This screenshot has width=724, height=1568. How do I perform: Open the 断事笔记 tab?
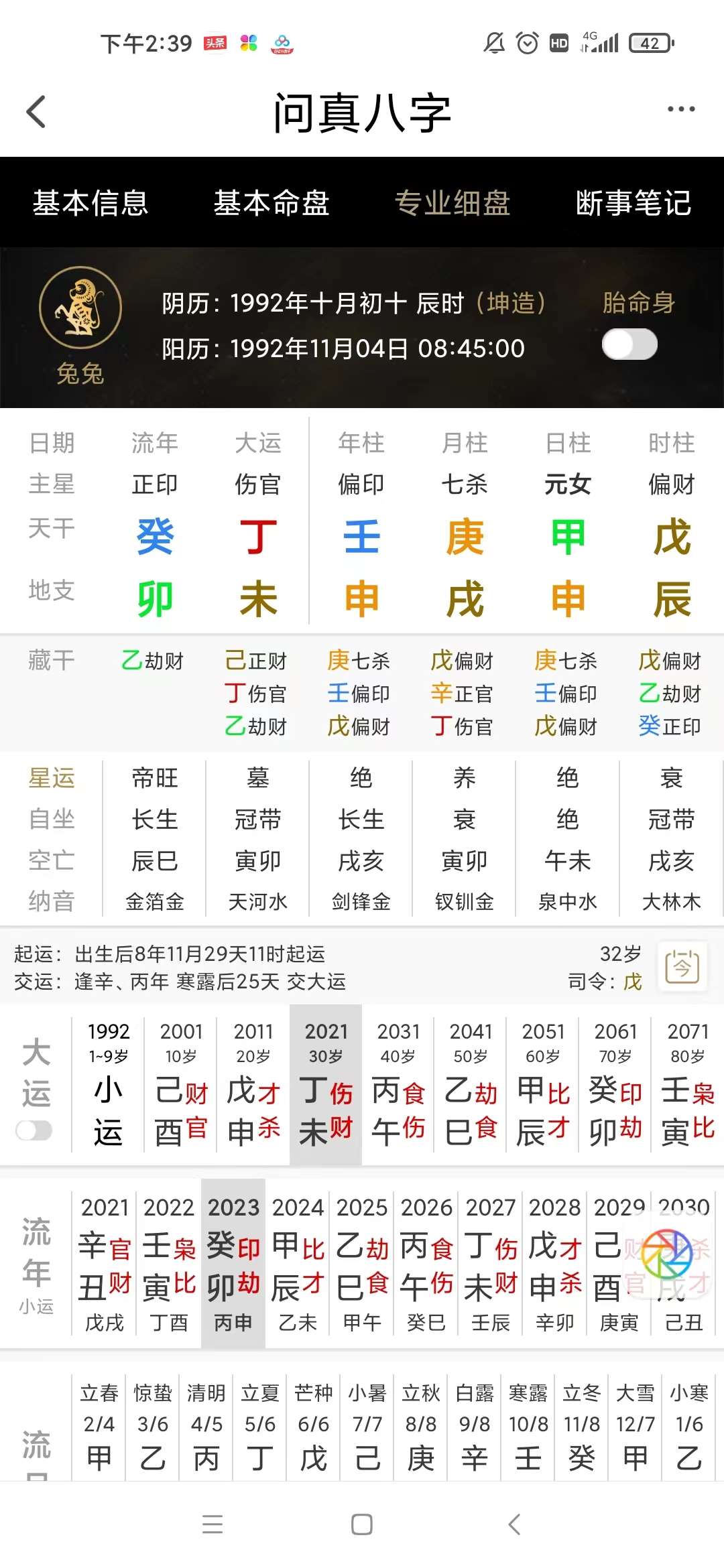633,202
